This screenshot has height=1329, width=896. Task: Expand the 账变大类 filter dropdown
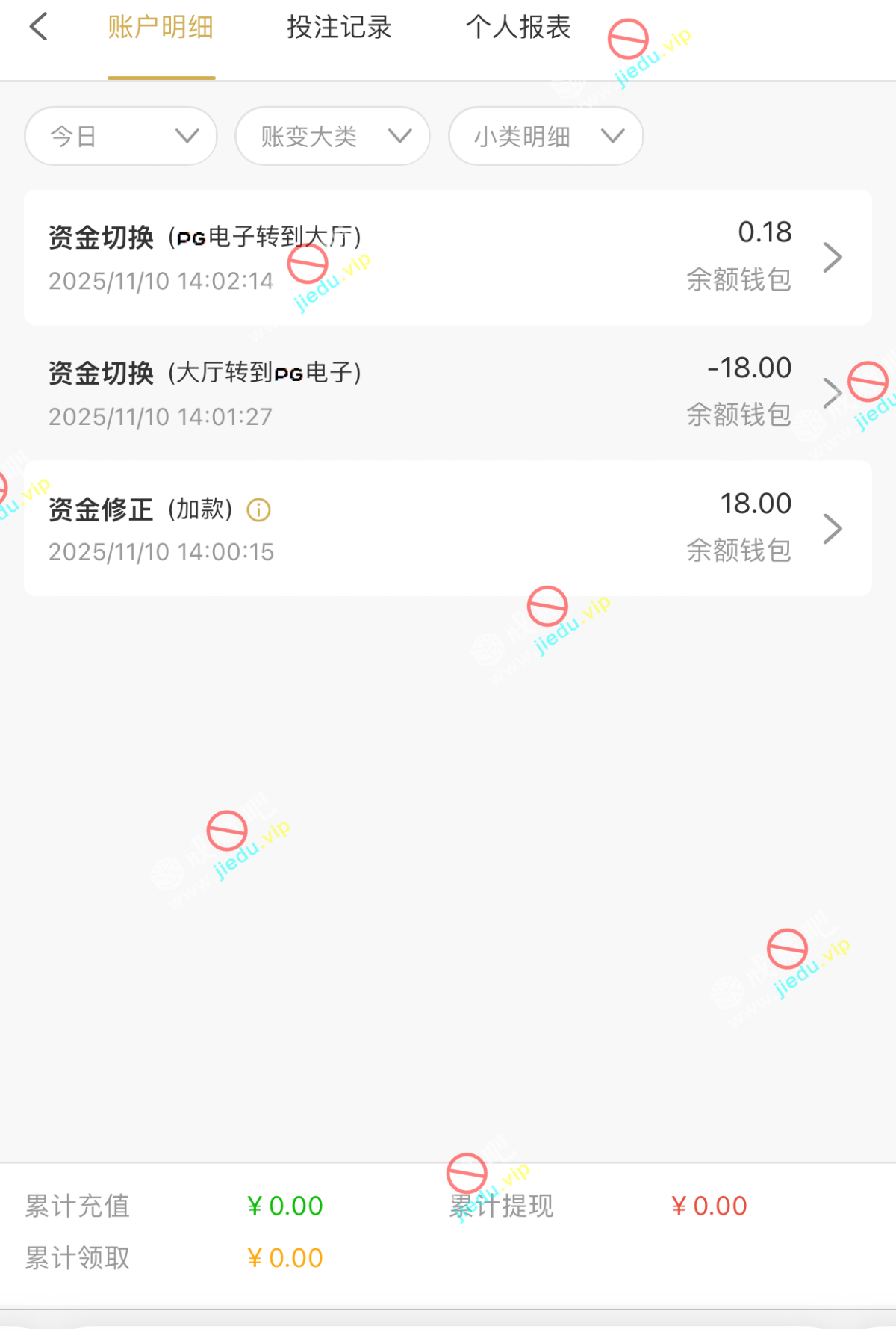tap(332, 136)
